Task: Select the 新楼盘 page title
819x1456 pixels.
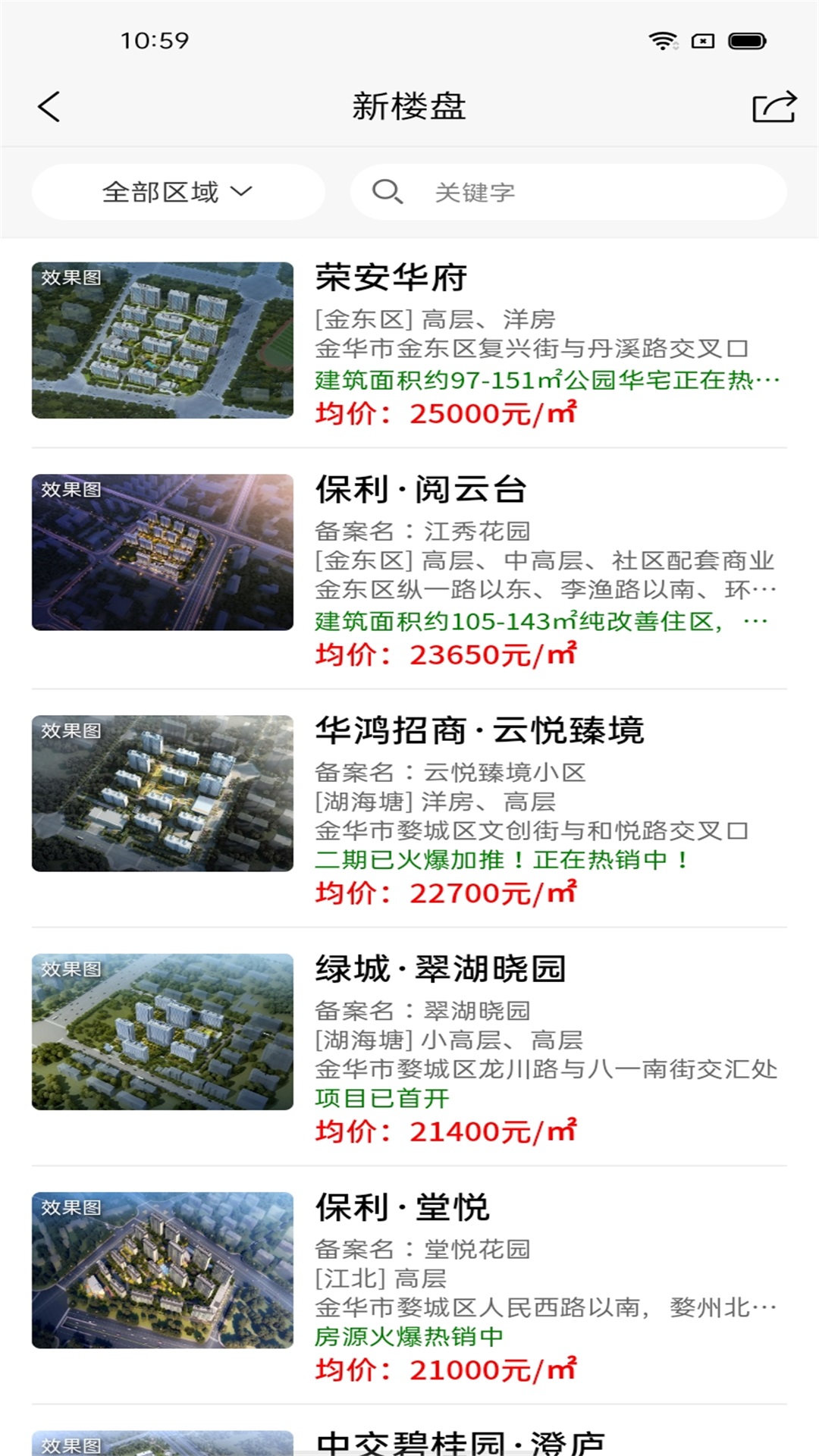Action: point(409,106)
